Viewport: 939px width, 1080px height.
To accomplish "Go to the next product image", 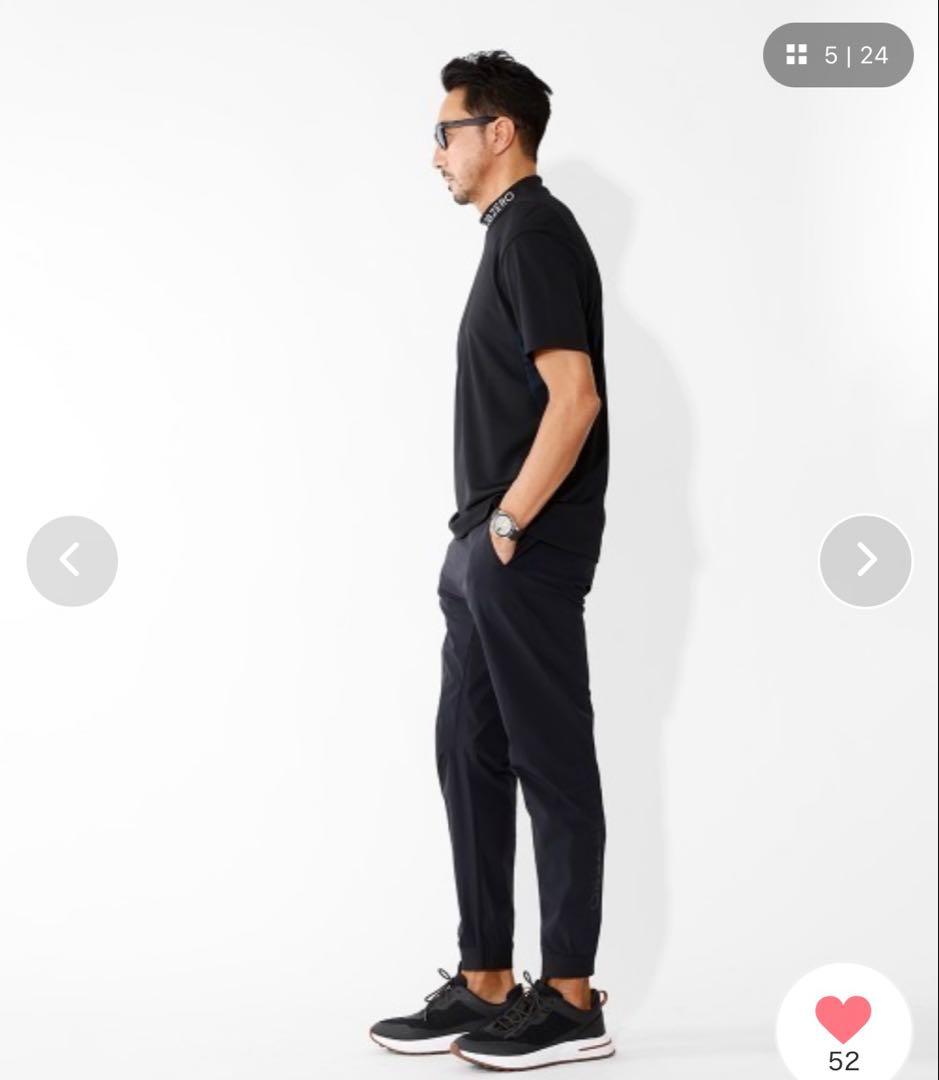I will coord(865,561).
